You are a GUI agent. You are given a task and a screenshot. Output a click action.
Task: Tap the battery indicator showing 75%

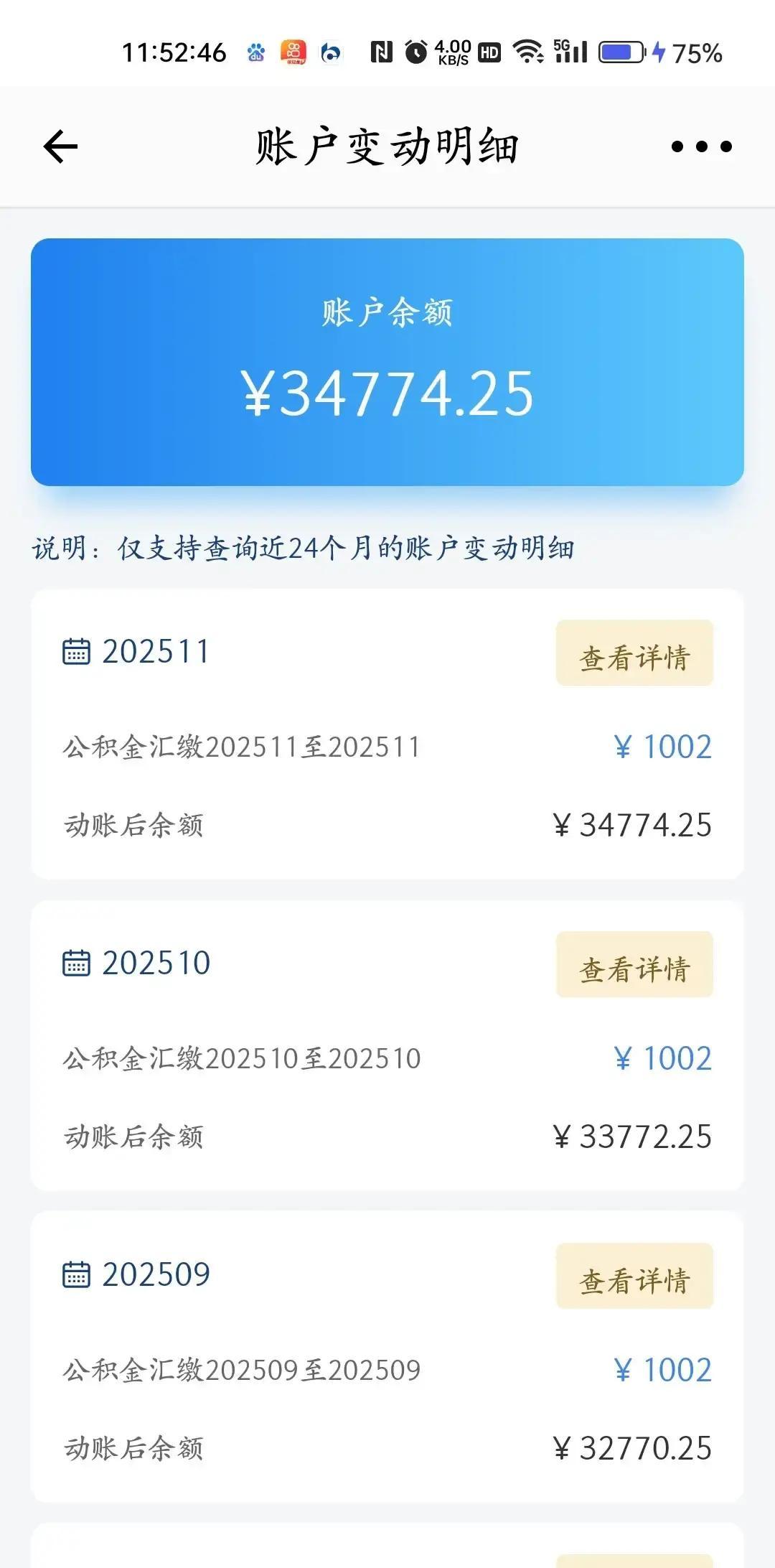(x=622, y=52)
